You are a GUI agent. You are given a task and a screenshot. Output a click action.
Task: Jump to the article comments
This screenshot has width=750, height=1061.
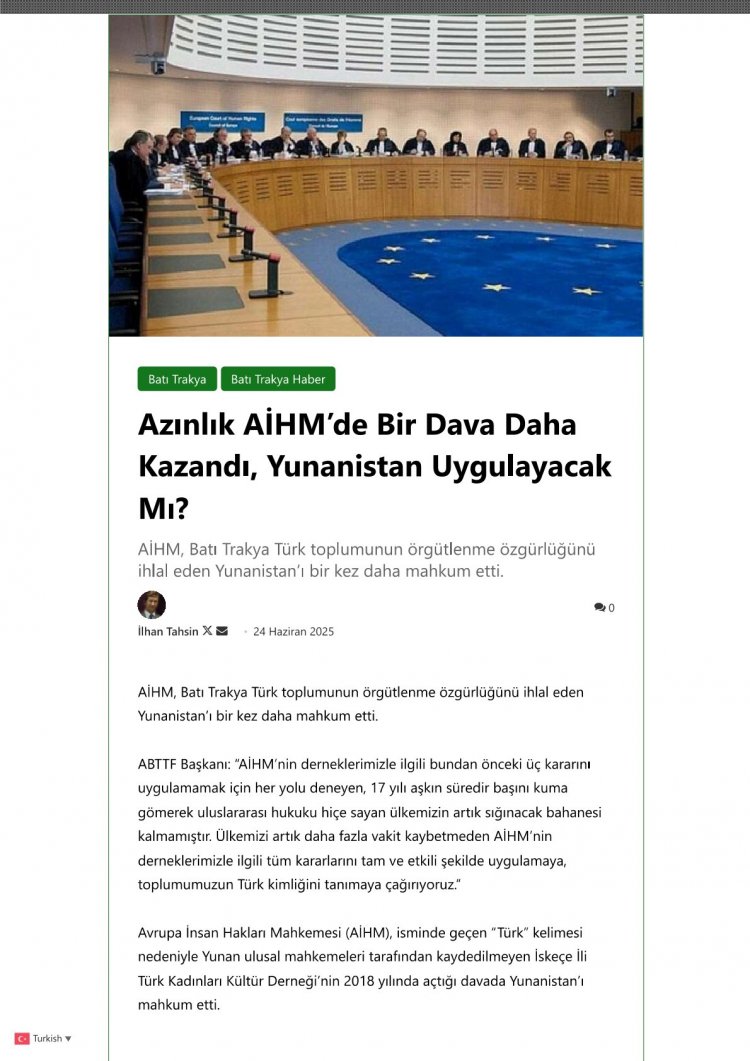[604, 607]
